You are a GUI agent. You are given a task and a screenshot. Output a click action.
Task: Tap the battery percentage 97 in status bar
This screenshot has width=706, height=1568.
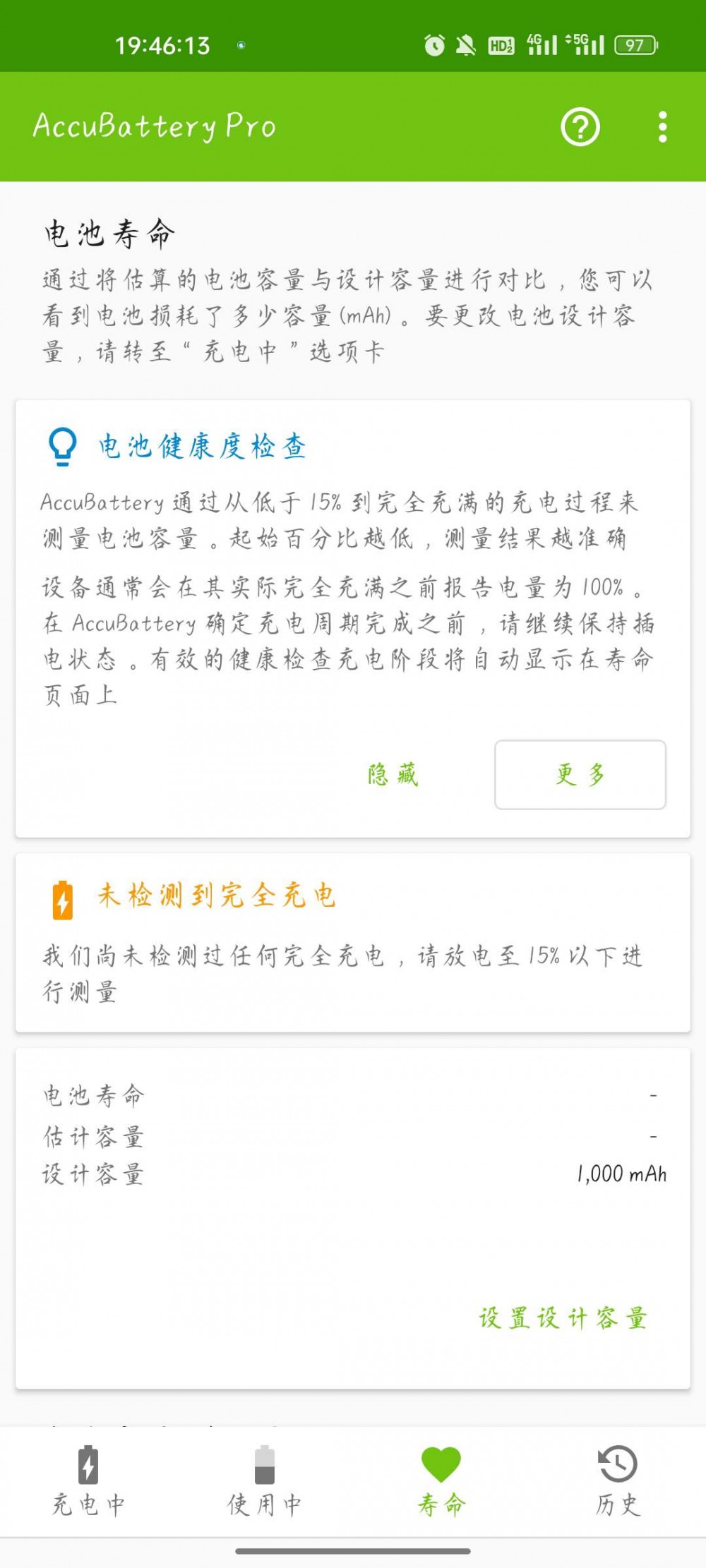(x=633, y=46)
